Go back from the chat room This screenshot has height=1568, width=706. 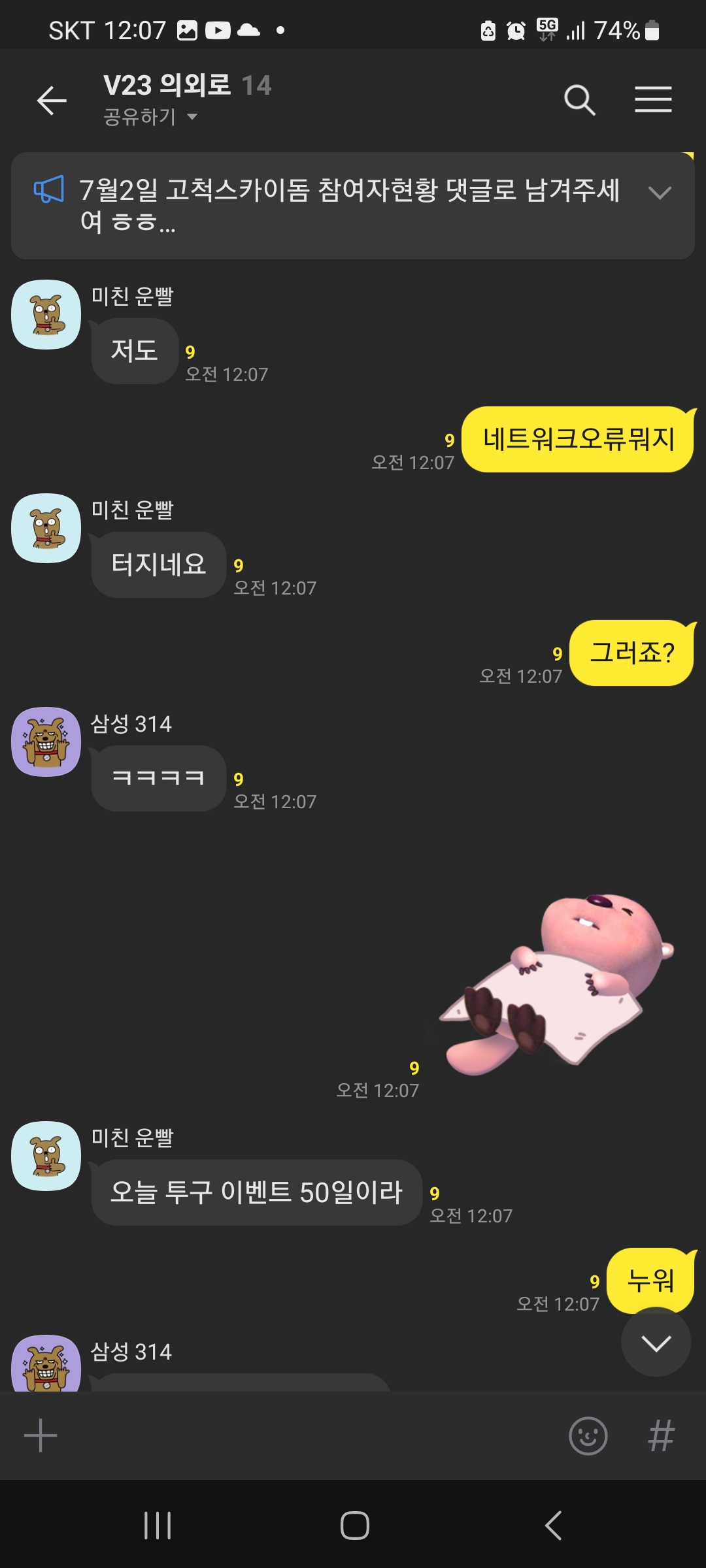coord(52,101)
